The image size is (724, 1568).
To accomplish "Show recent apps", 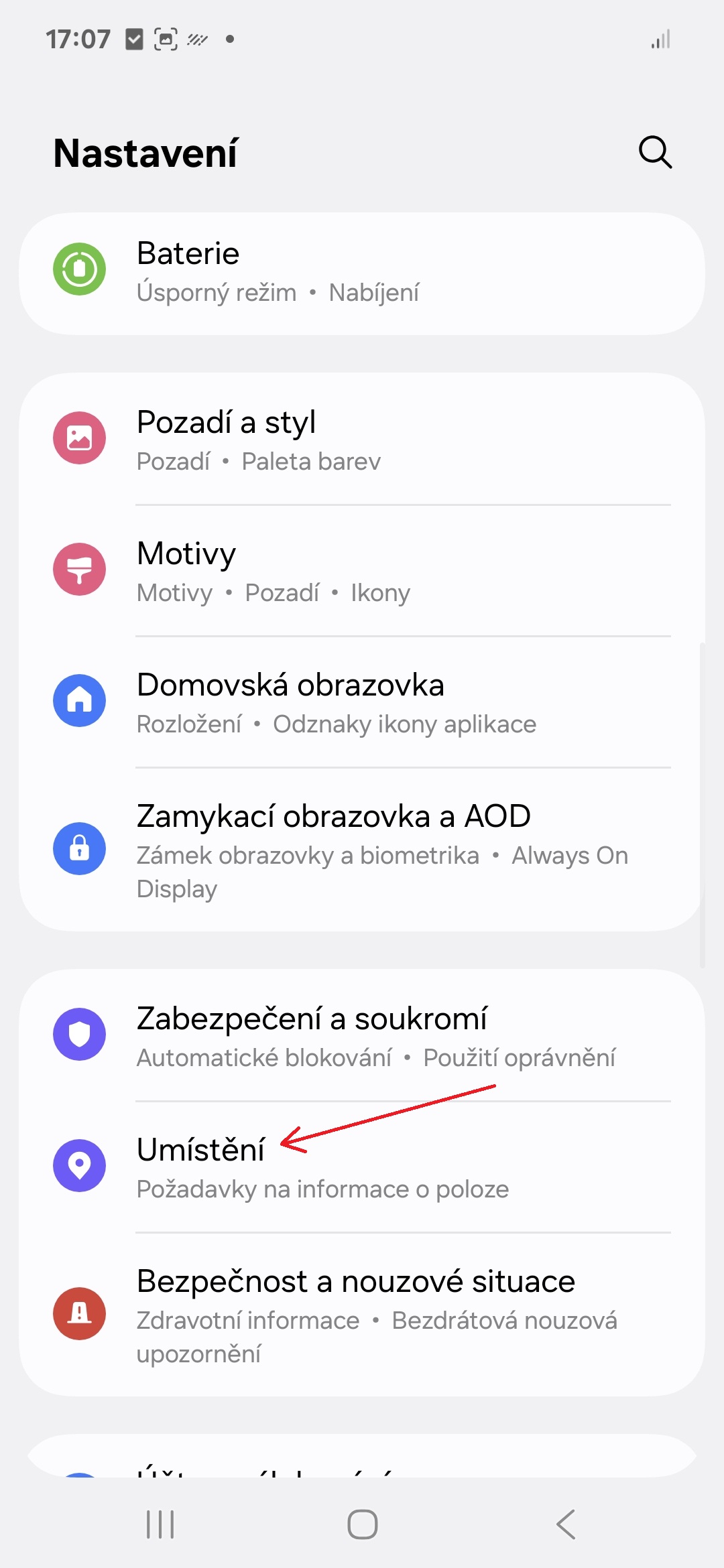I will click(160, 1524).
